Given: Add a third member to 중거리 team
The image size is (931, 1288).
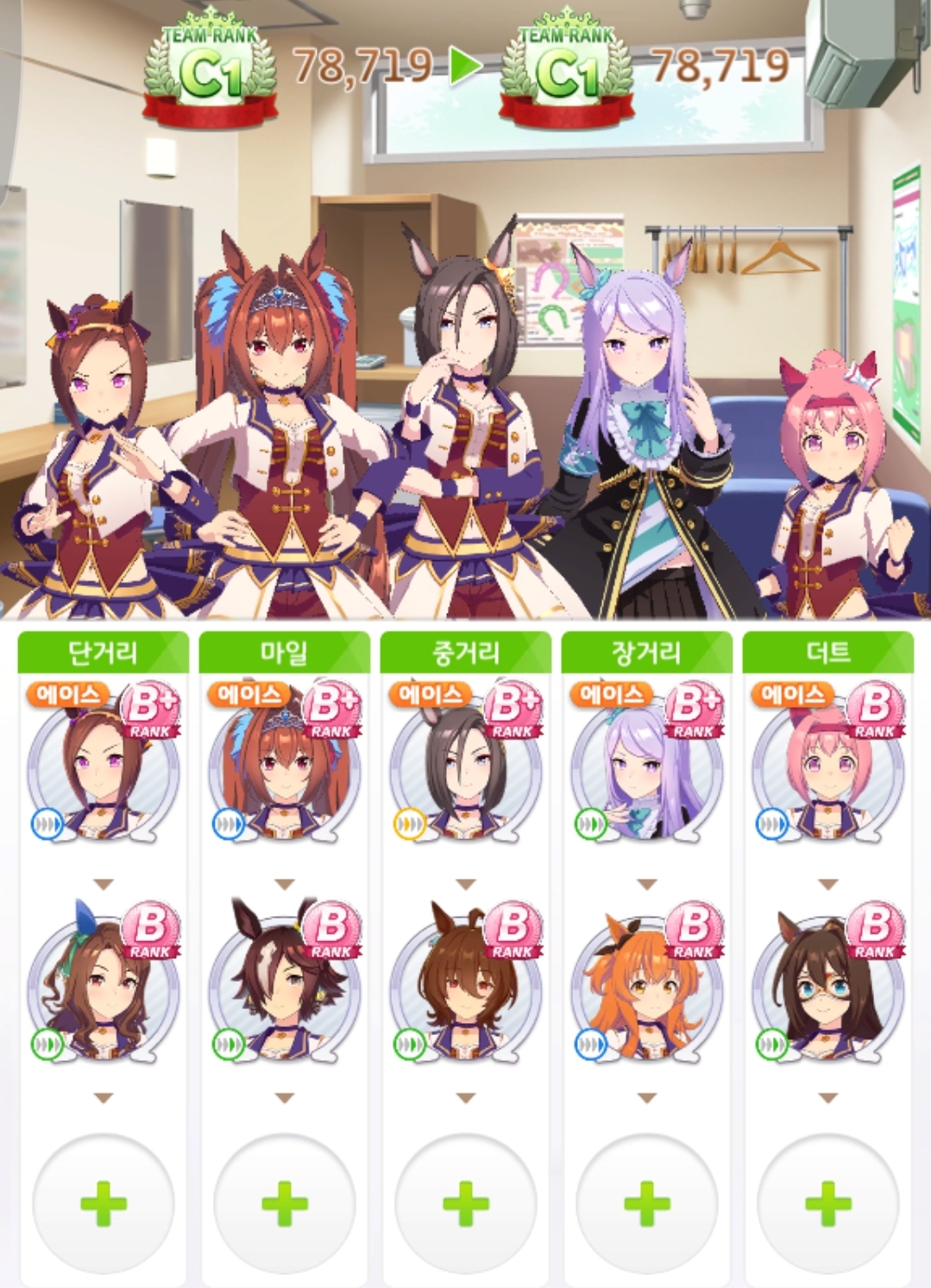Looking at the screenshot, I should (465, 1203).
